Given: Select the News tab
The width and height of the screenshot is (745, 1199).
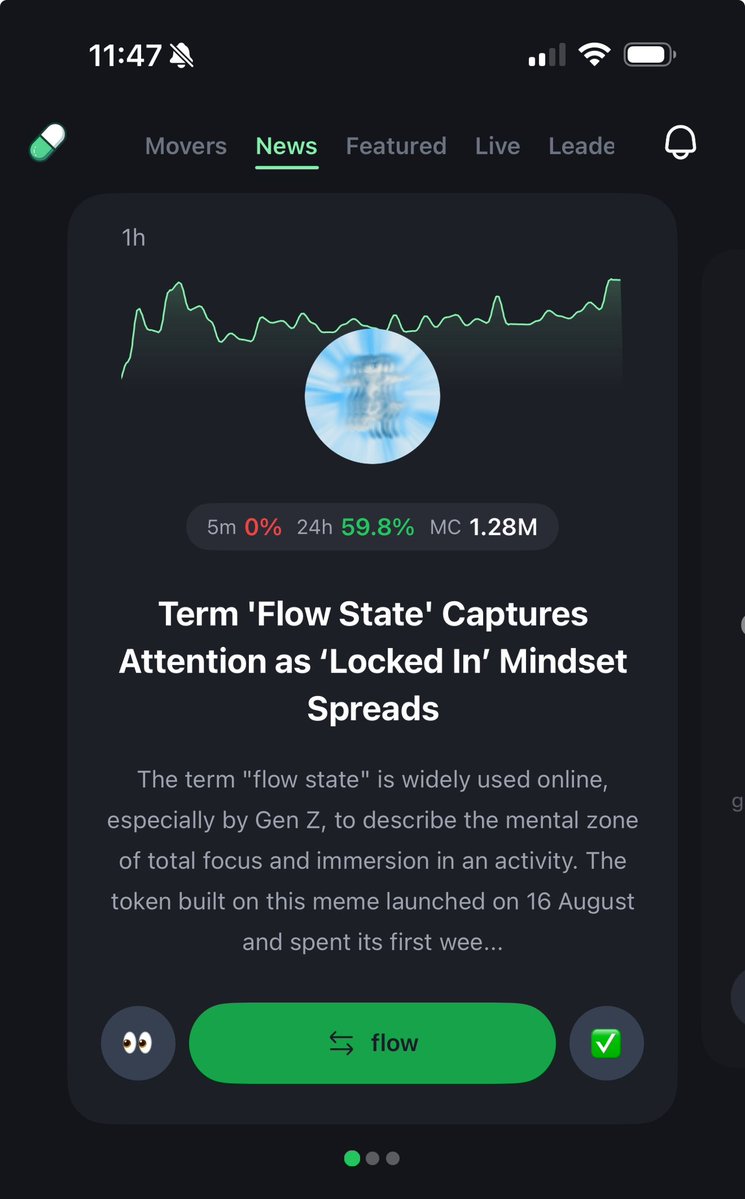Looking at the screenshot, I should click(286, 146).
